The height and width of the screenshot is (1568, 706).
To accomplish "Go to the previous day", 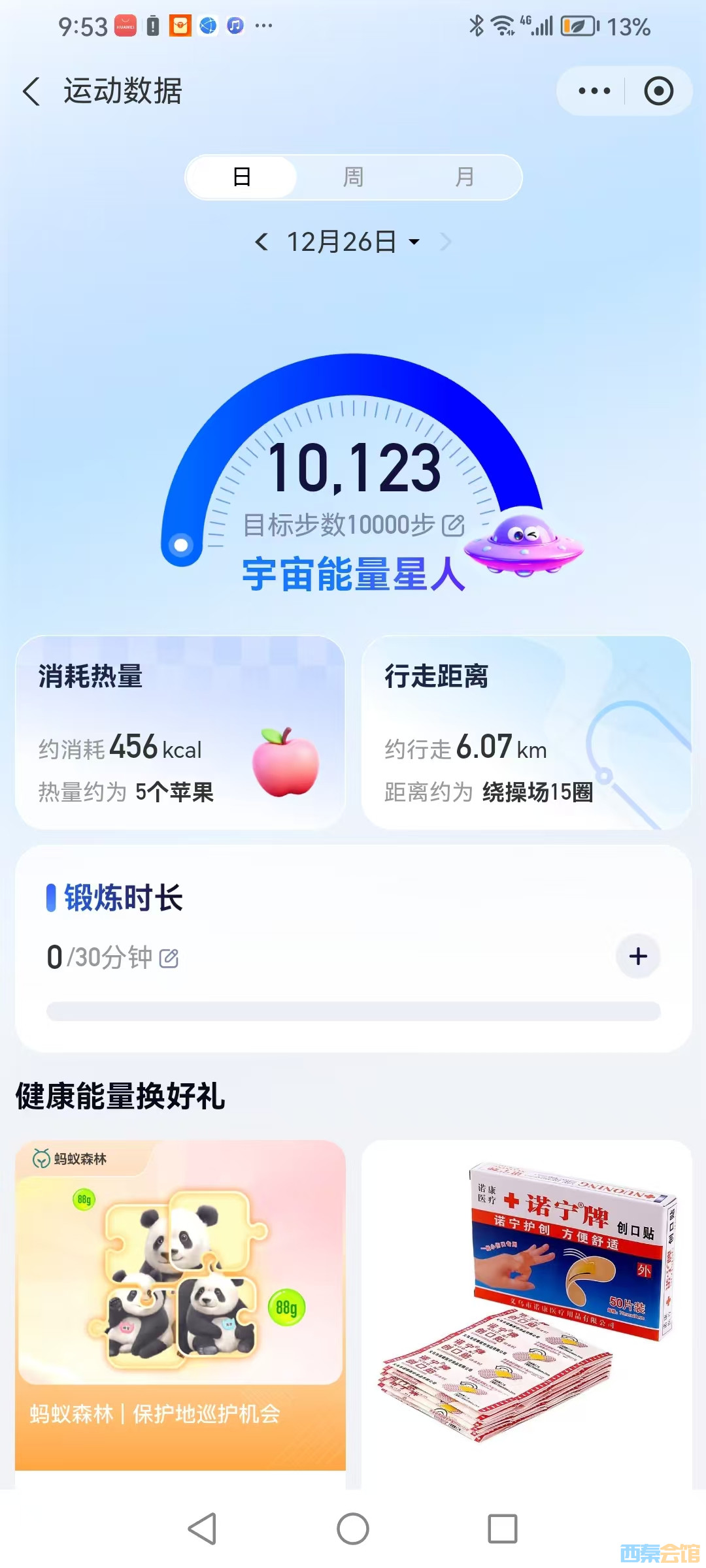I will click(261, 242).
